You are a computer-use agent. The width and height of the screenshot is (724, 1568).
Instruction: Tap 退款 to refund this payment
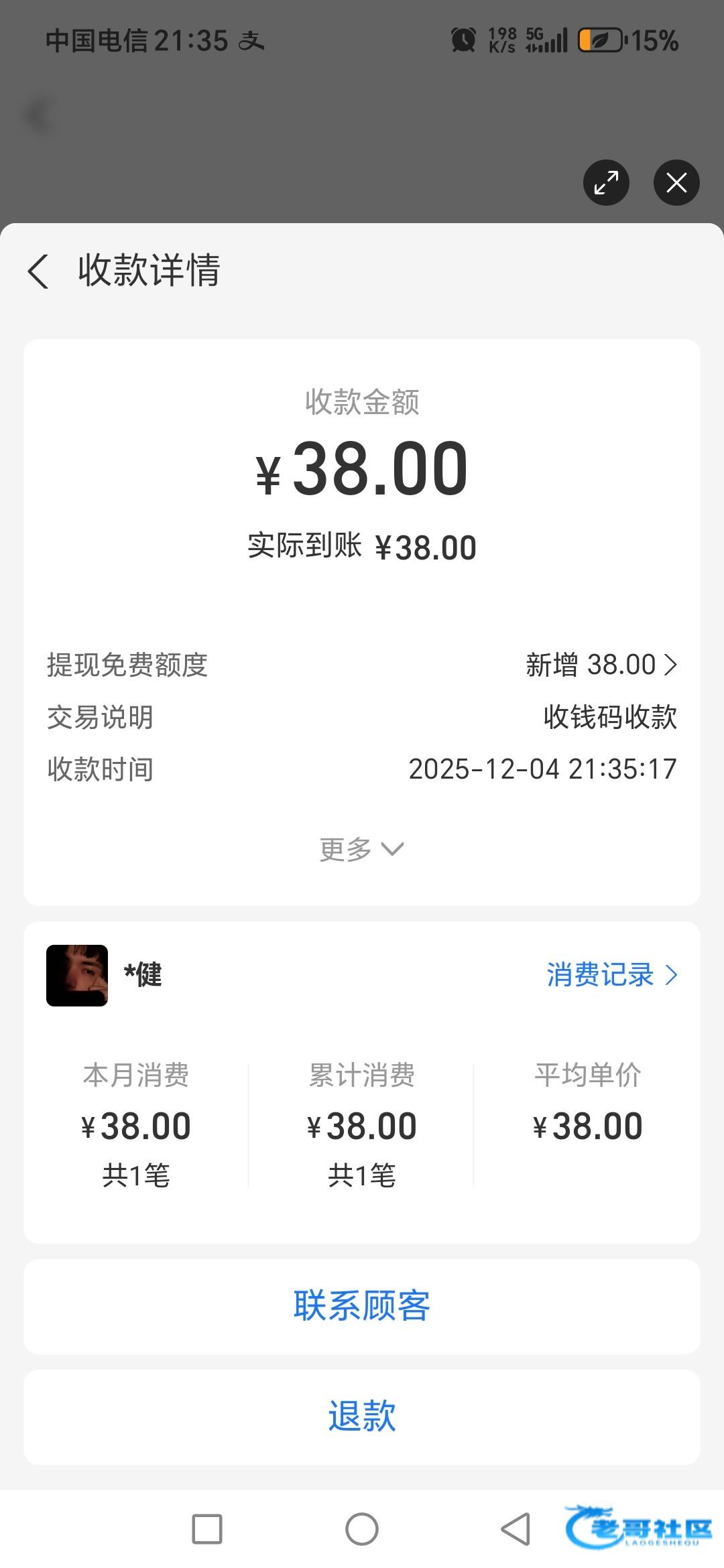click(x=362, y=1417)
